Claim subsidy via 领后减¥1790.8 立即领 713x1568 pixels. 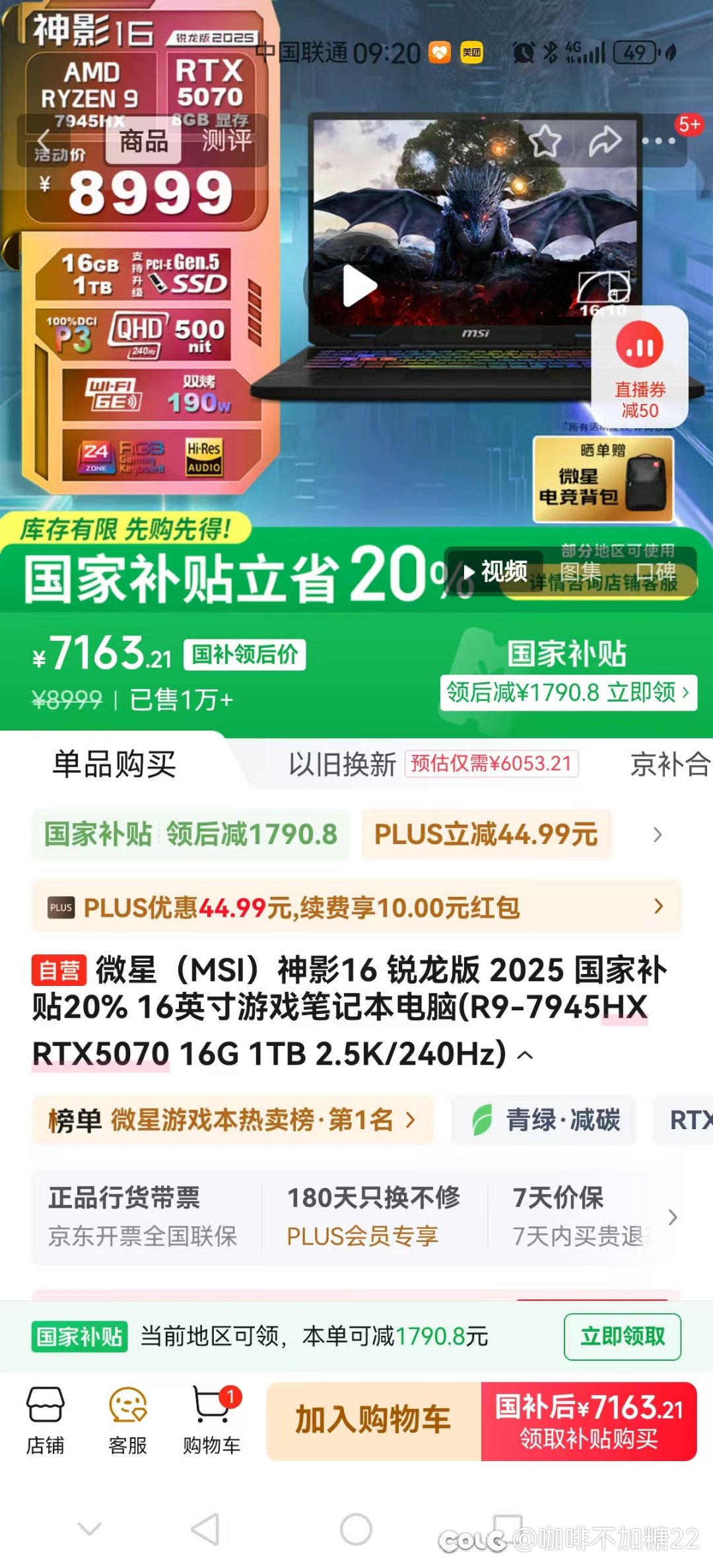(x=568, y=692)
